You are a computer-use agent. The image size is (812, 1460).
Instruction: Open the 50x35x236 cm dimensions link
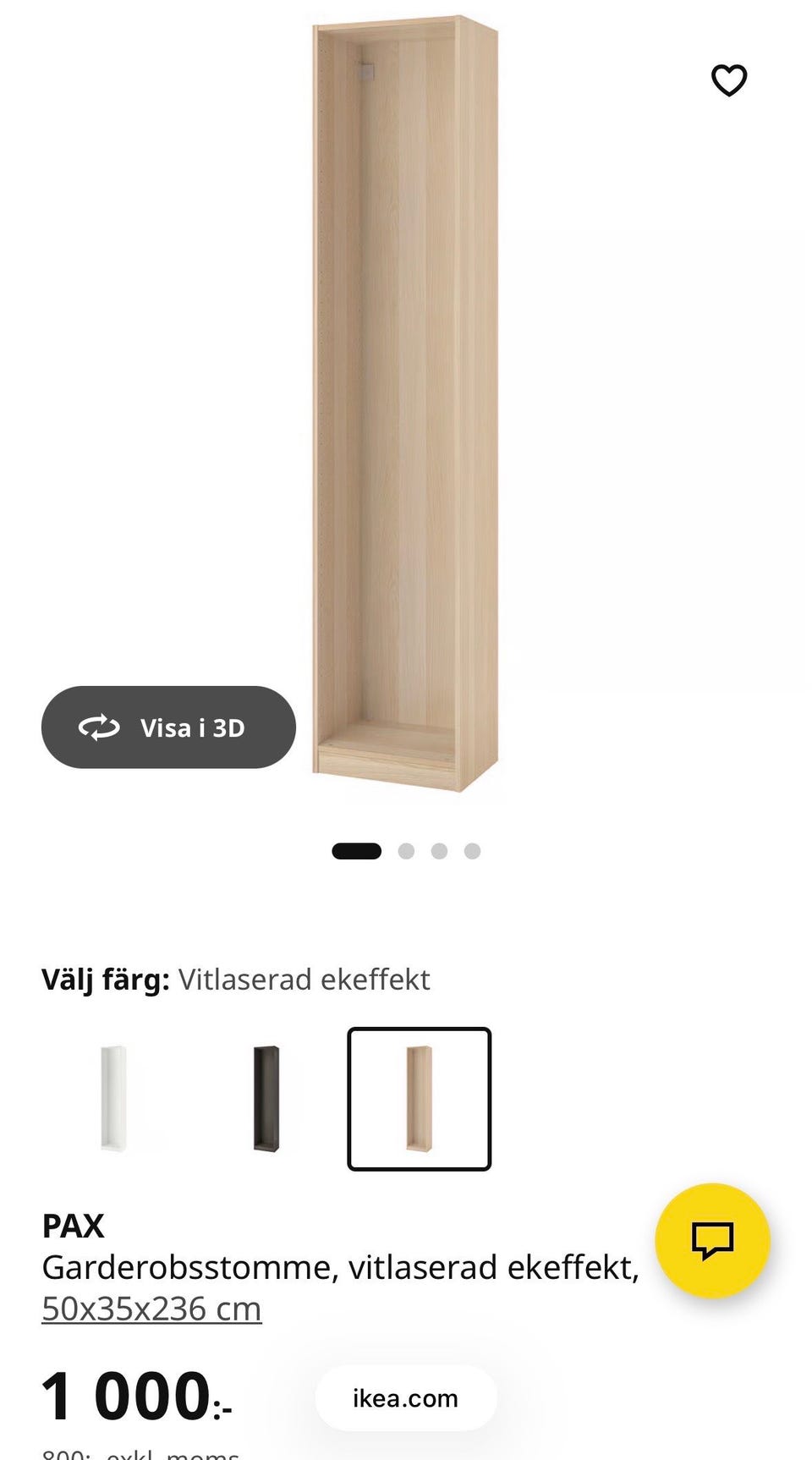[151, 1307]
